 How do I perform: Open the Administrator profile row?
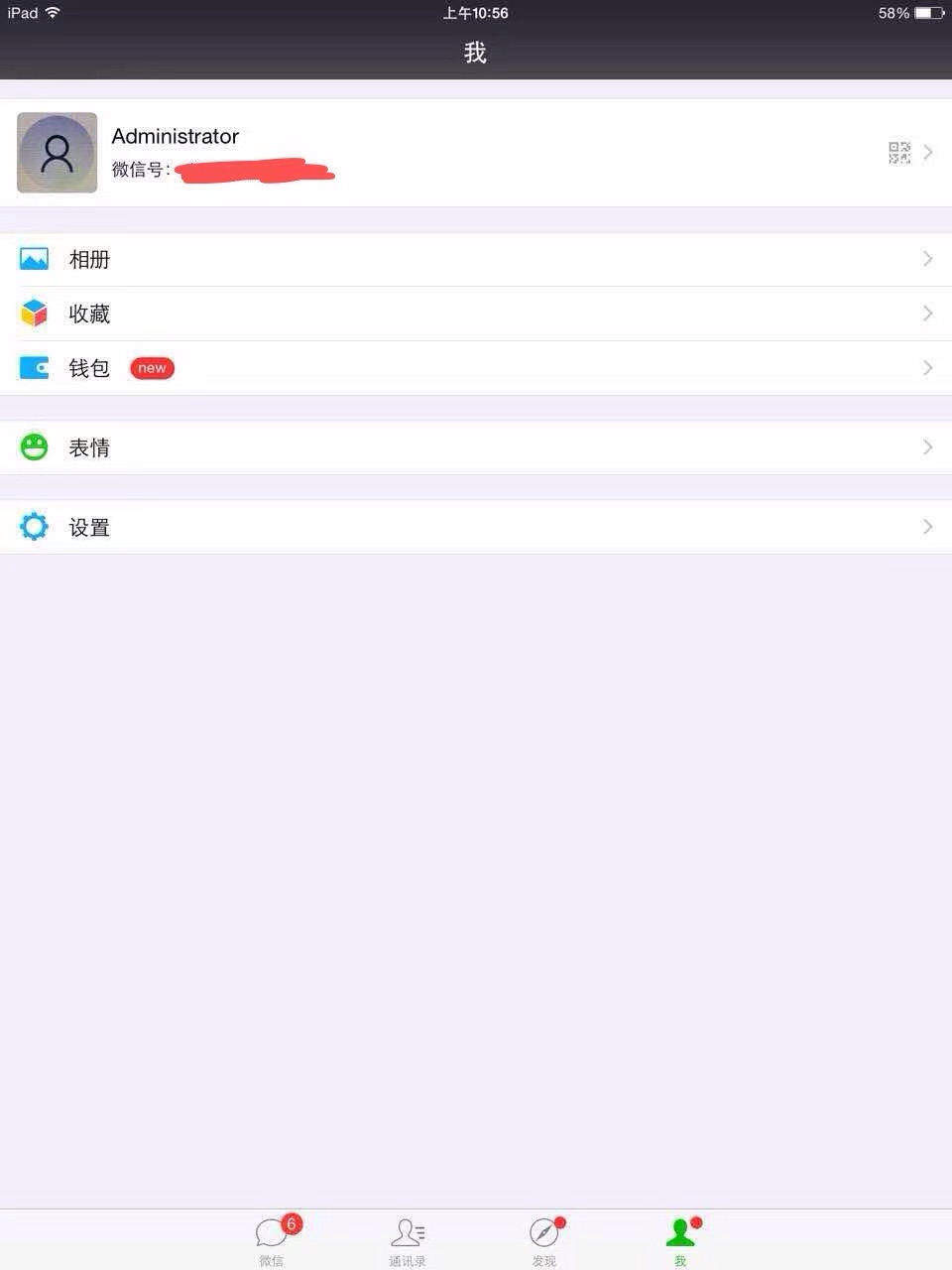[x=476, y=153]
